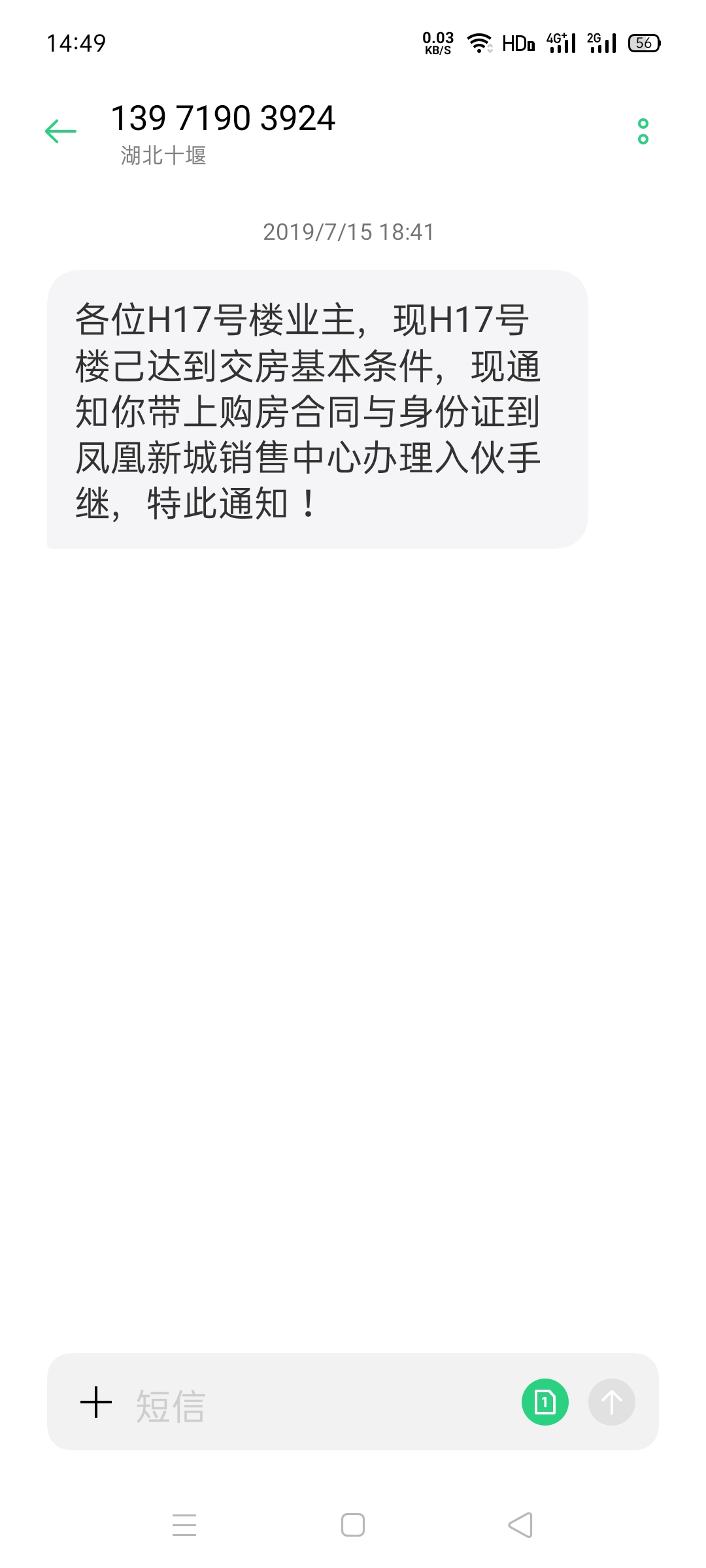Go back to the message list
The width and height of the screenshot is (706, 1568).
tap(61, 131)
